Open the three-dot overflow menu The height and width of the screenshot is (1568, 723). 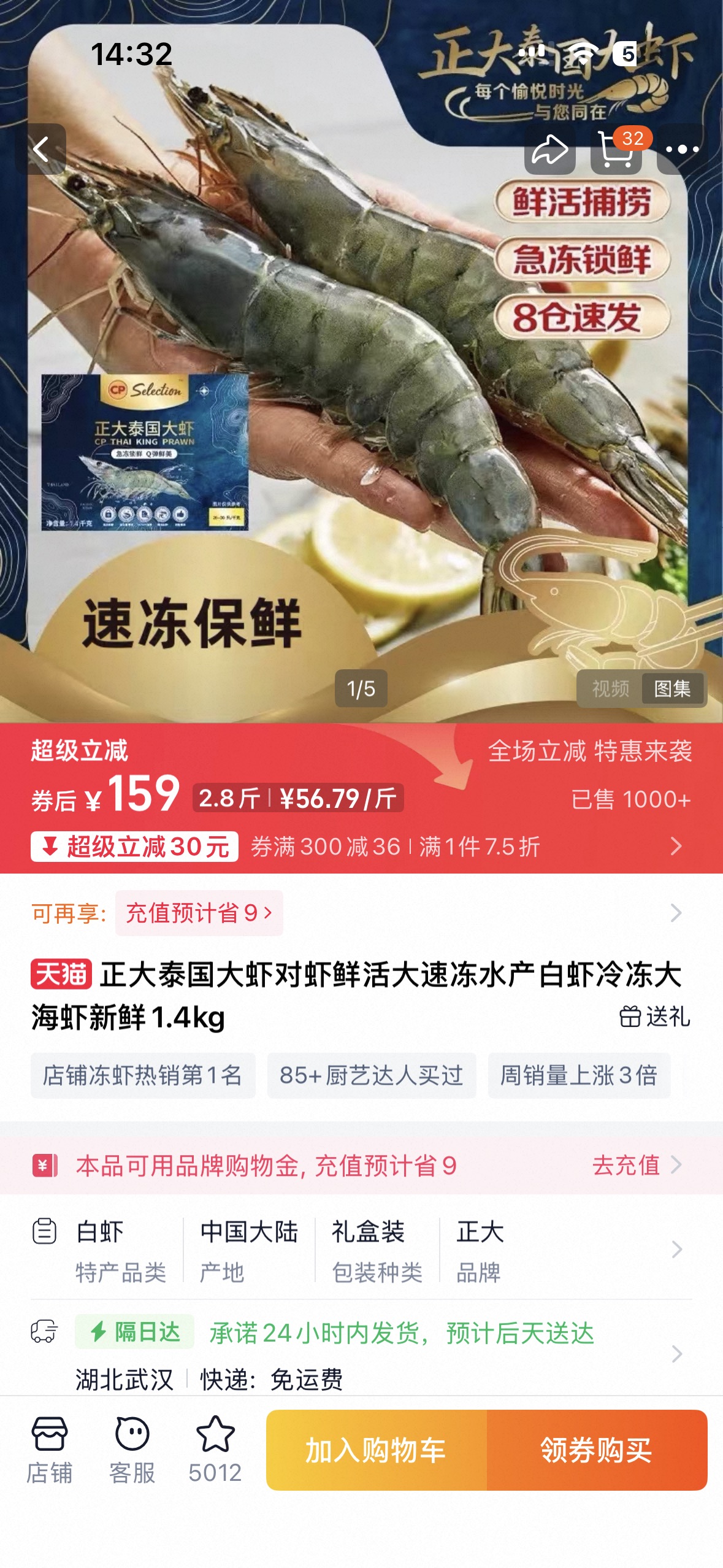pos(682,149)
